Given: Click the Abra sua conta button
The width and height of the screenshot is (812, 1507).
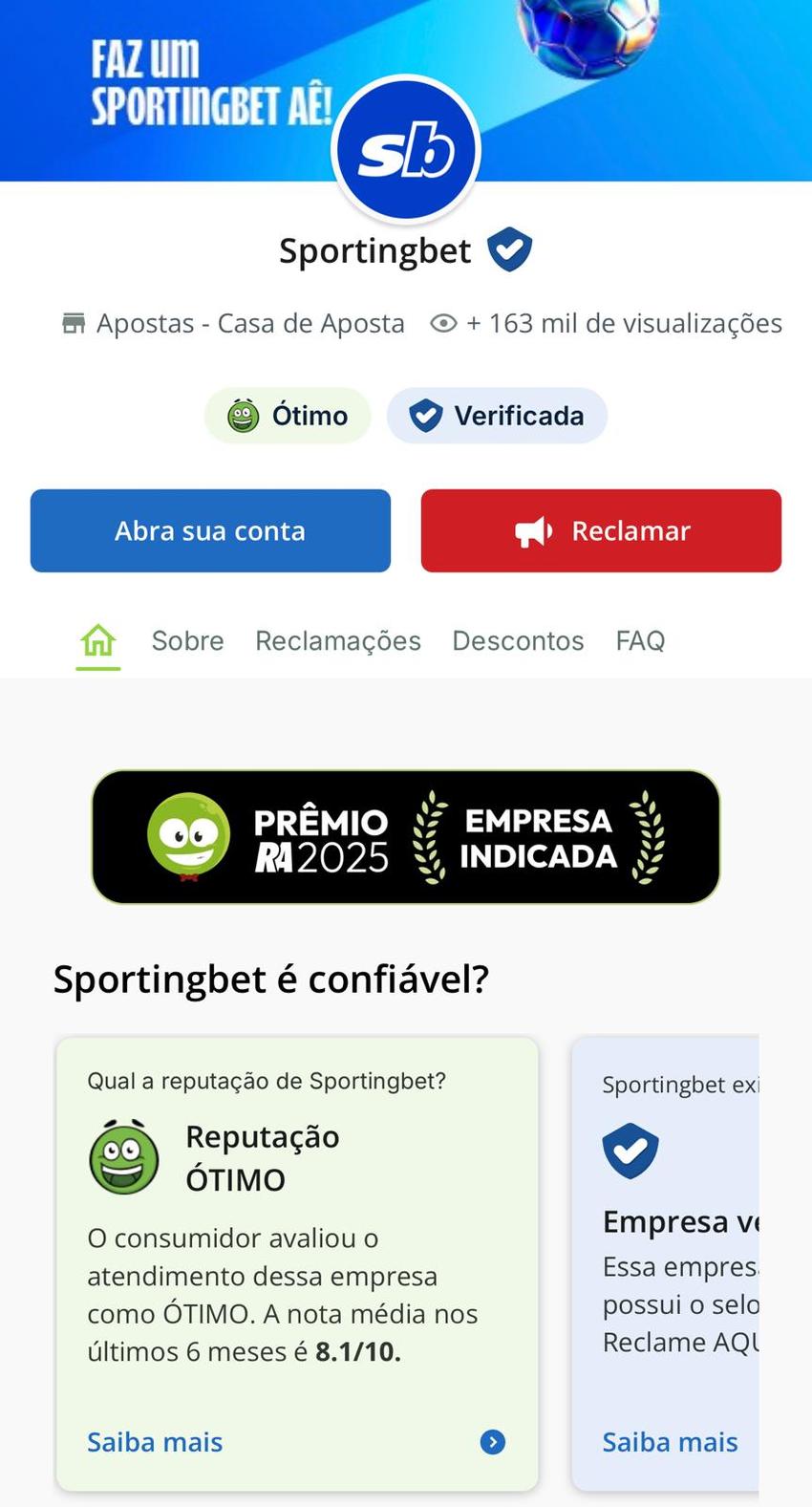Looking at the screenshot, I should click(210, 531).
